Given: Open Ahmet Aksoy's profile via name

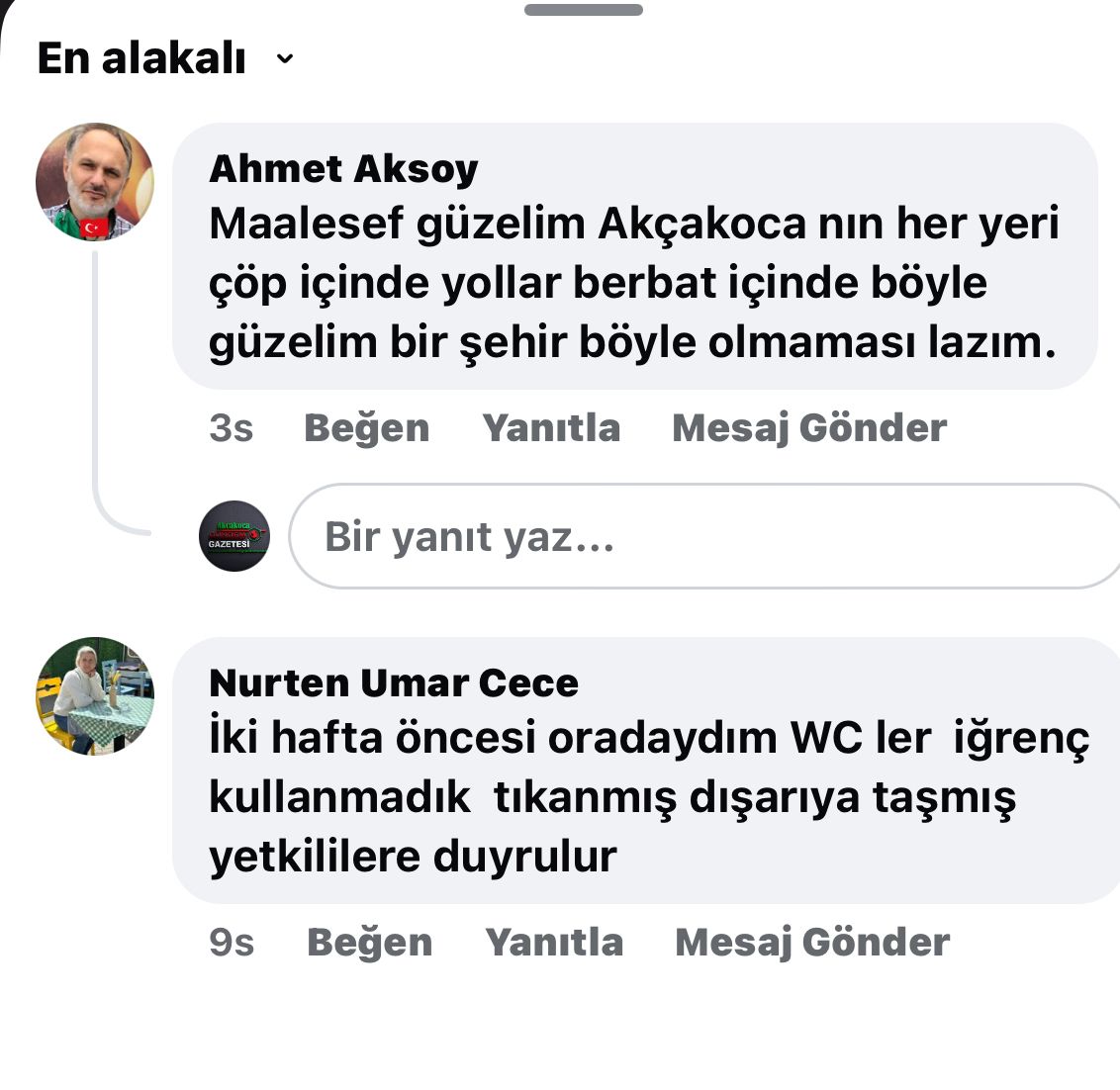Looking at the screenshot, I should (x=343, y=169).
